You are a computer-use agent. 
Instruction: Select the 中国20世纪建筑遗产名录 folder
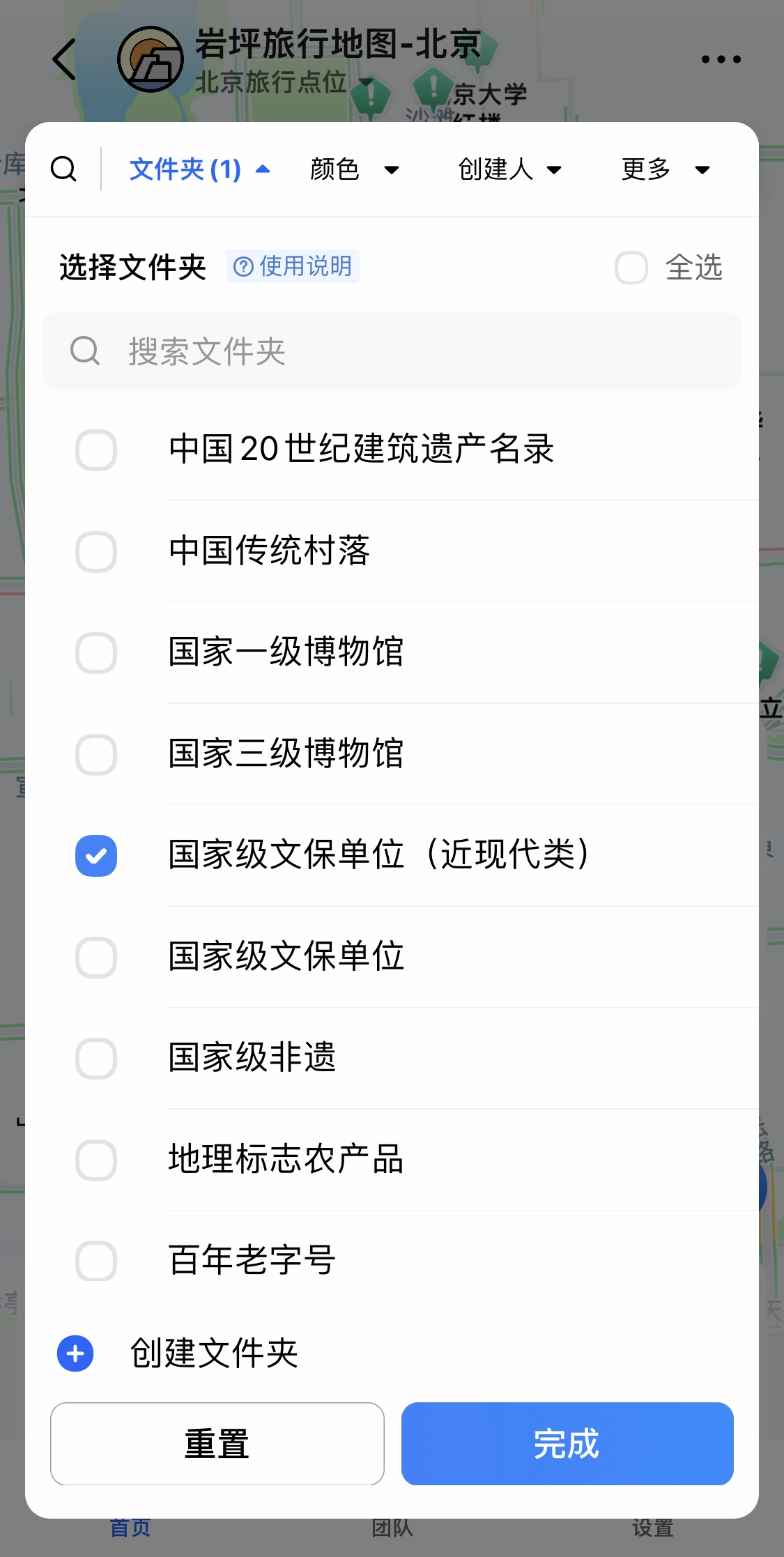point(96,450)
